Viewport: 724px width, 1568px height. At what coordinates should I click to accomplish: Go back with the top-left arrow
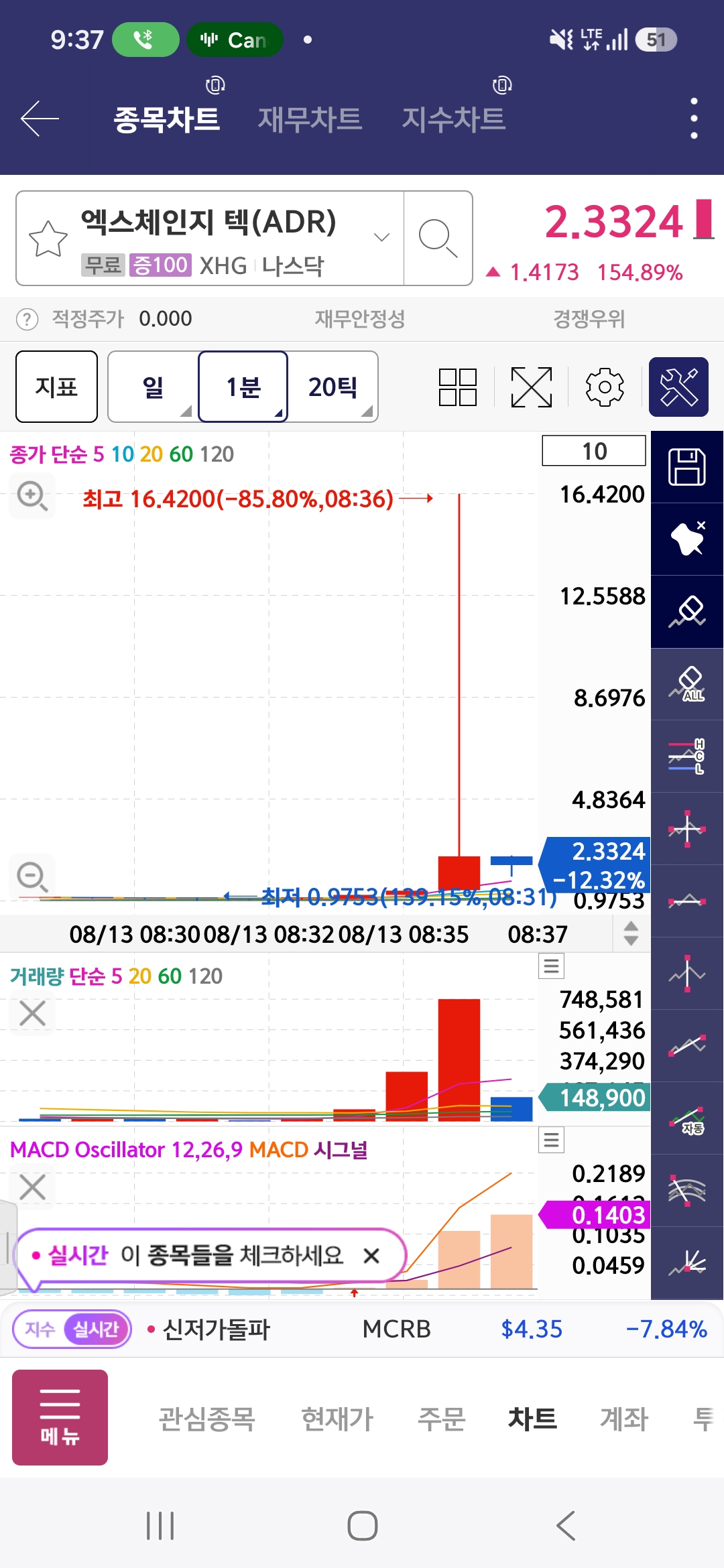(40, 119)
